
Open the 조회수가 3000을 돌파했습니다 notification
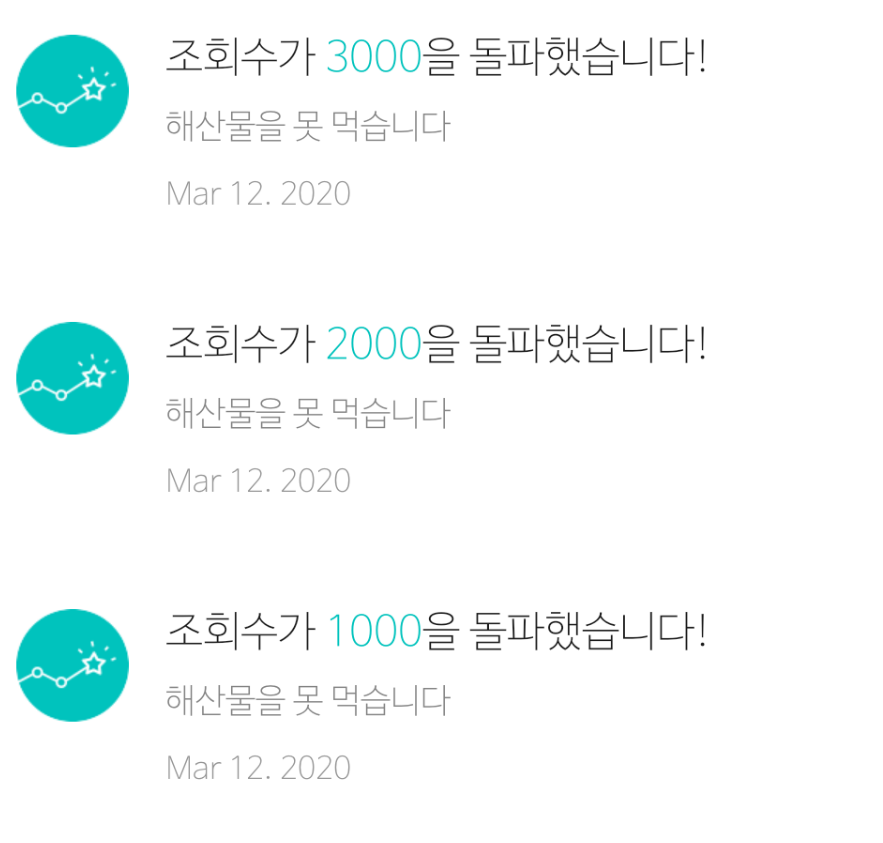[435, 60]
